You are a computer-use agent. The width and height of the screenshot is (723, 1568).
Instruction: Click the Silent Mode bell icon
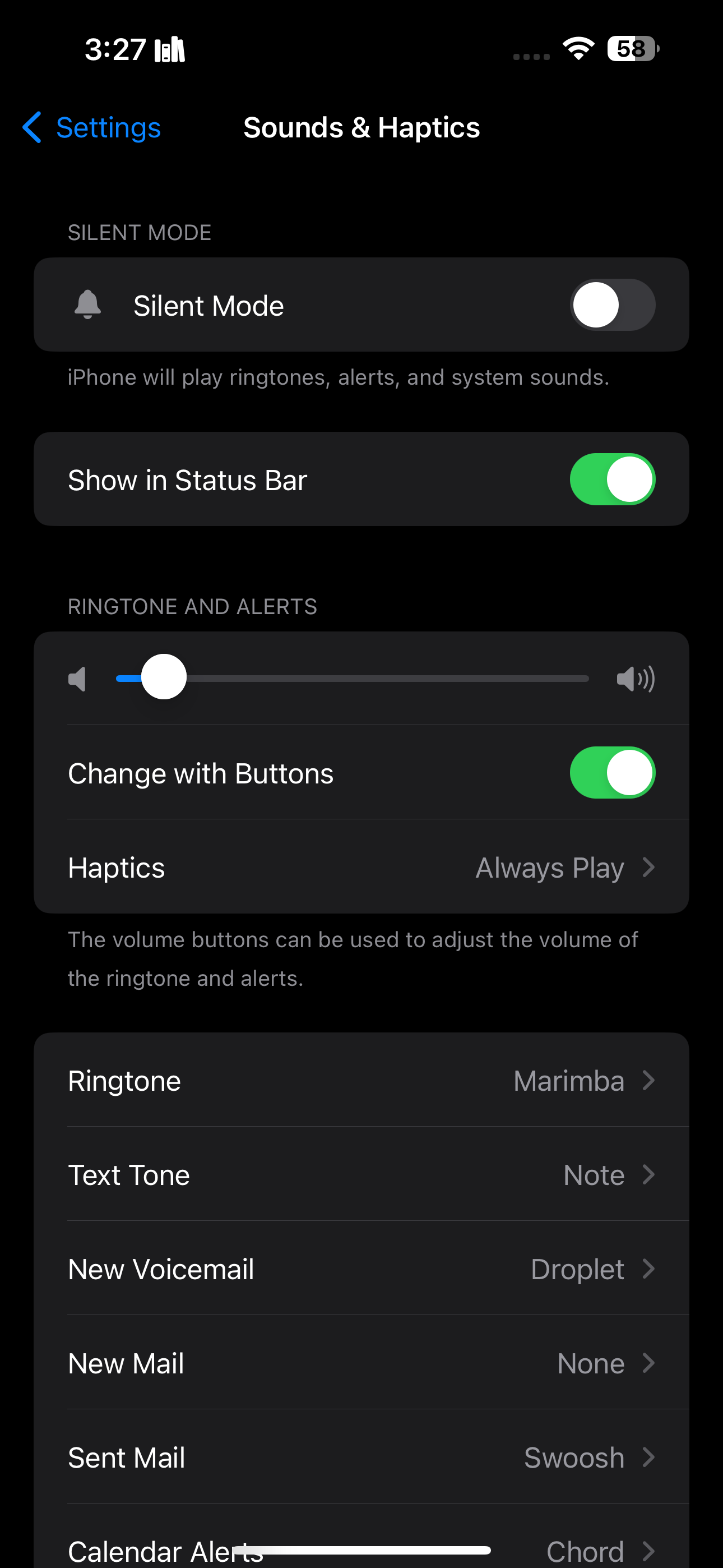click(x=87, y=305)
